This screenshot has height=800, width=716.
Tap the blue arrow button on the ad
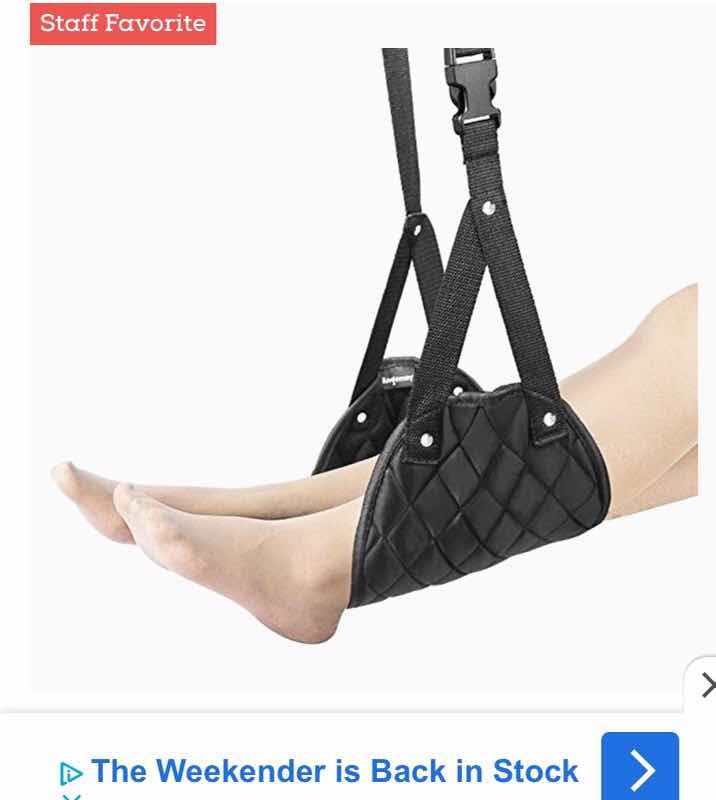[x=640, y=768]
